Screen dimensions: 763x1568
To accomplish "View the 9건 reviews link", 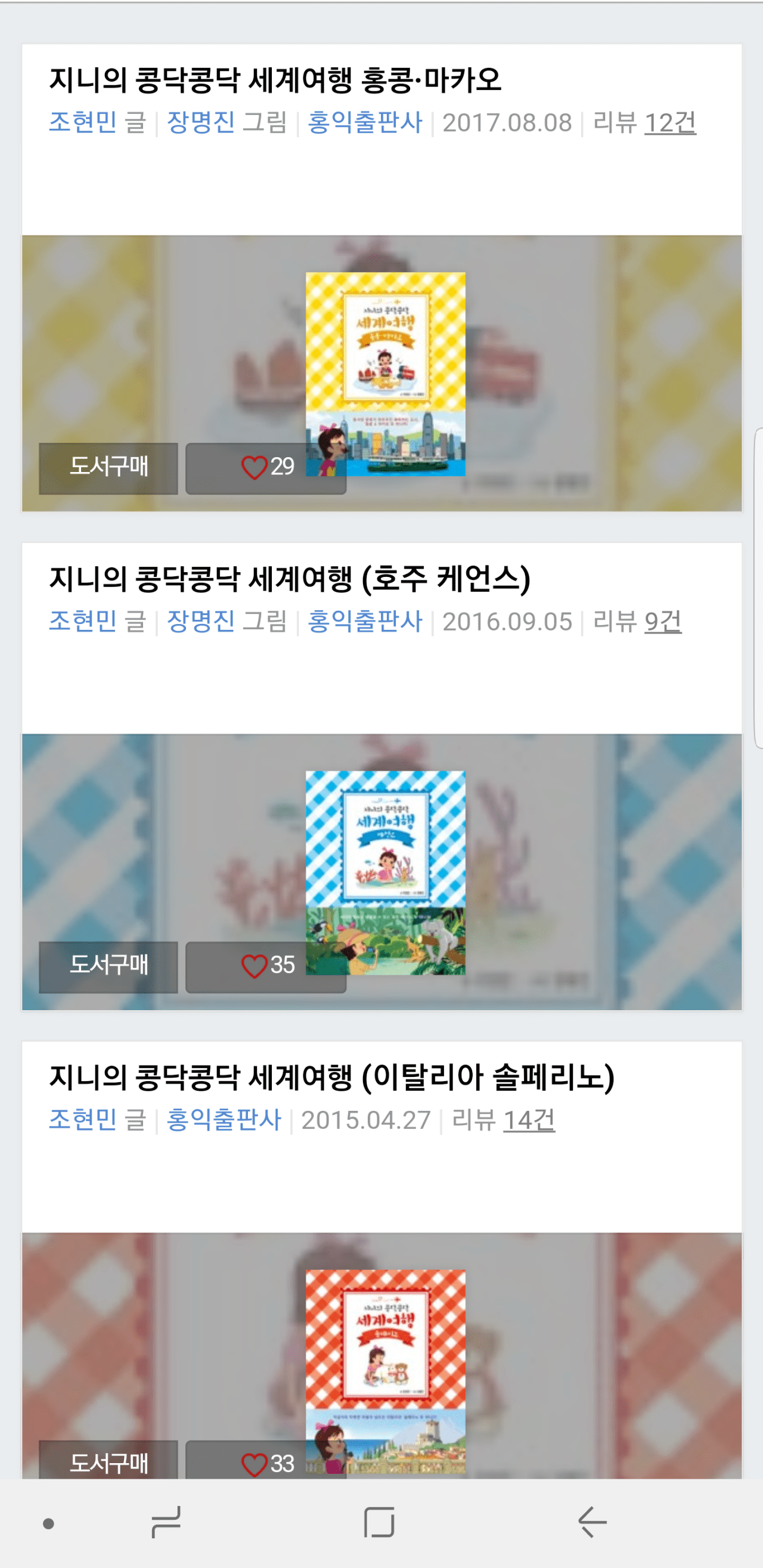I will click(662, 622).
